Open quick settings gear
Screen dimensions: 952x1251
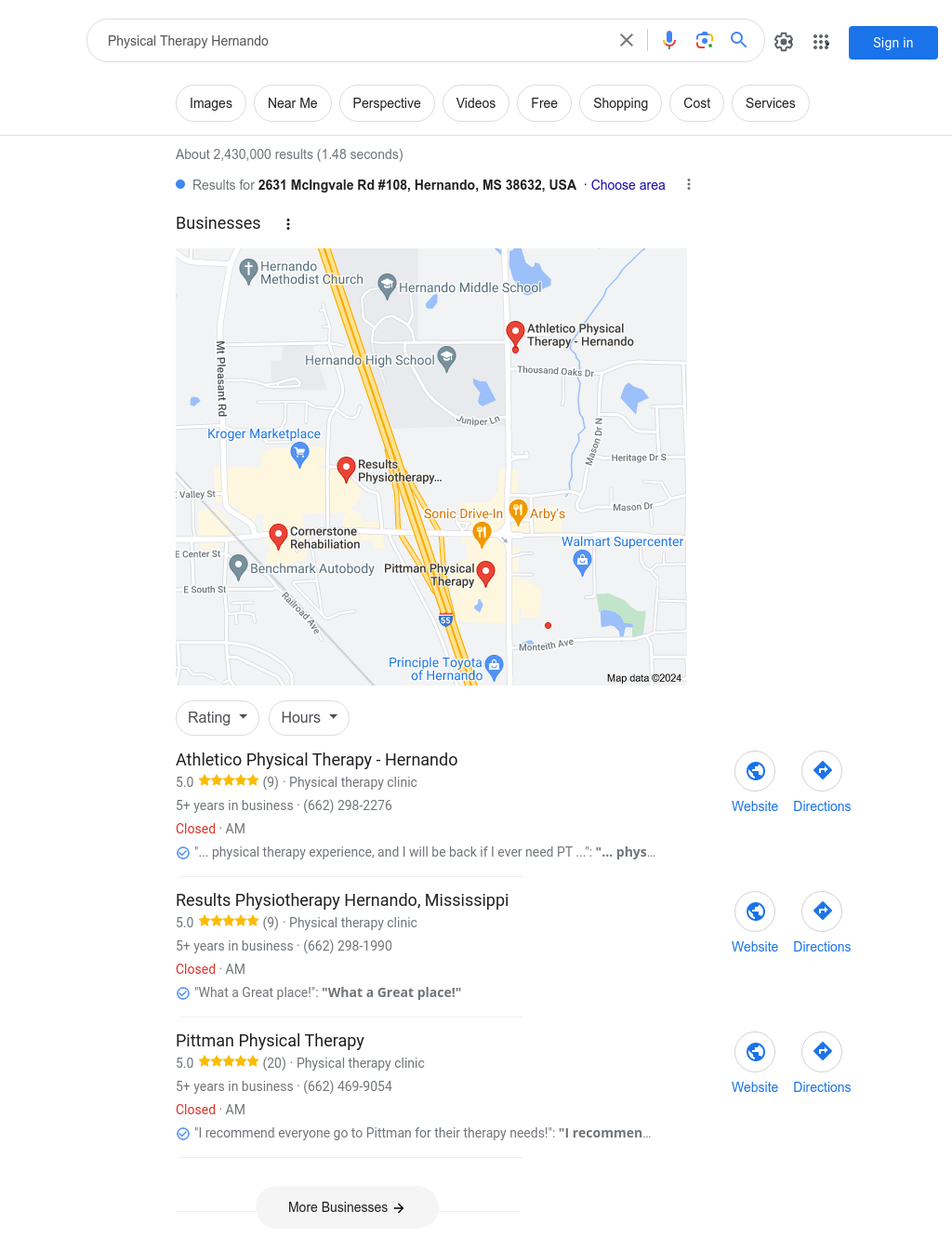coord(784,42)
